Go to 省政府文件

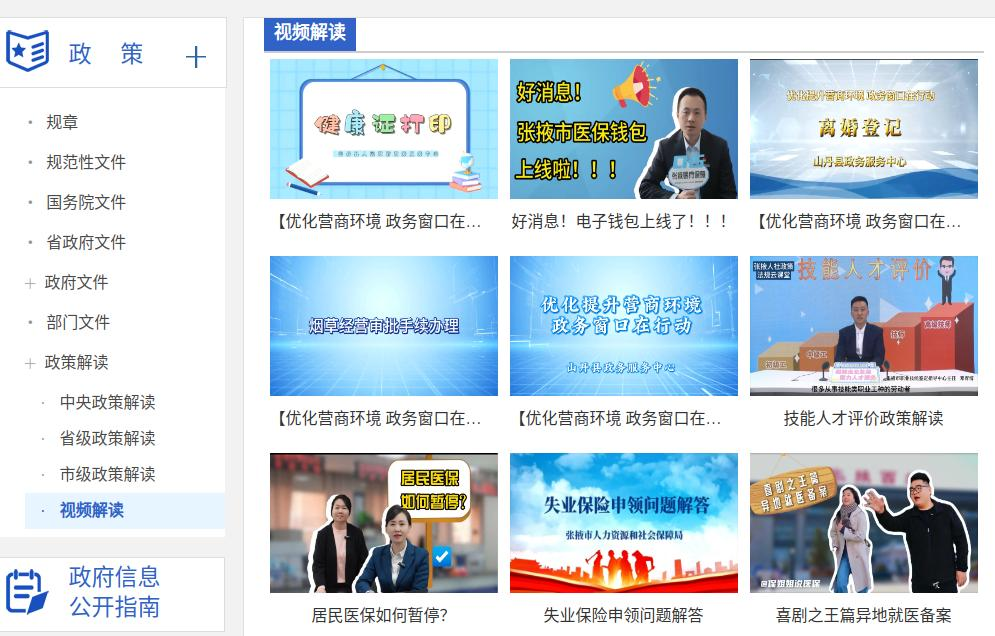coord(86,242)
